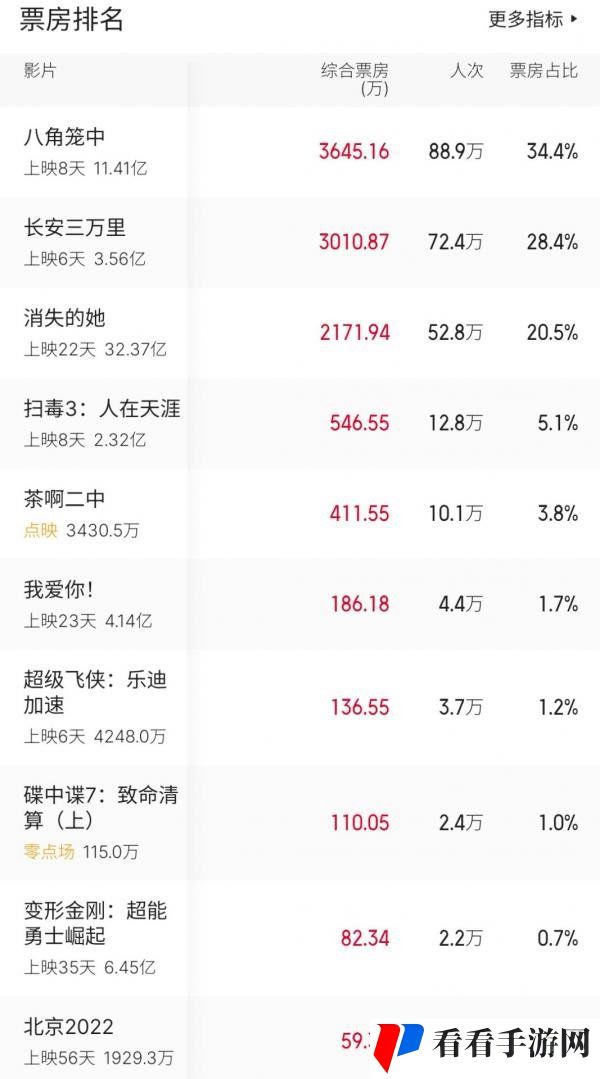Open the 八角笼中 box office row
600x1079 pixels.
click(300, 151)
